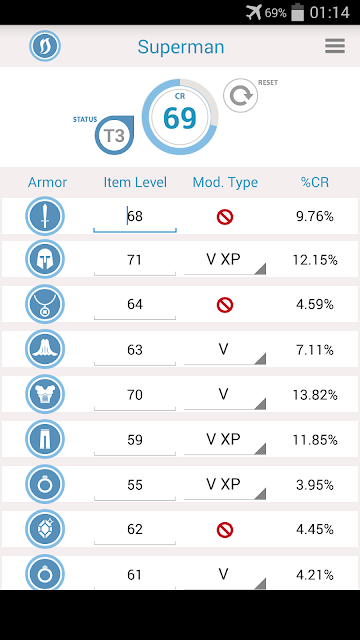Viewport: 360px width, 640px height.
Task: Edit the gem item level 62
Action: tap(135, 529)
